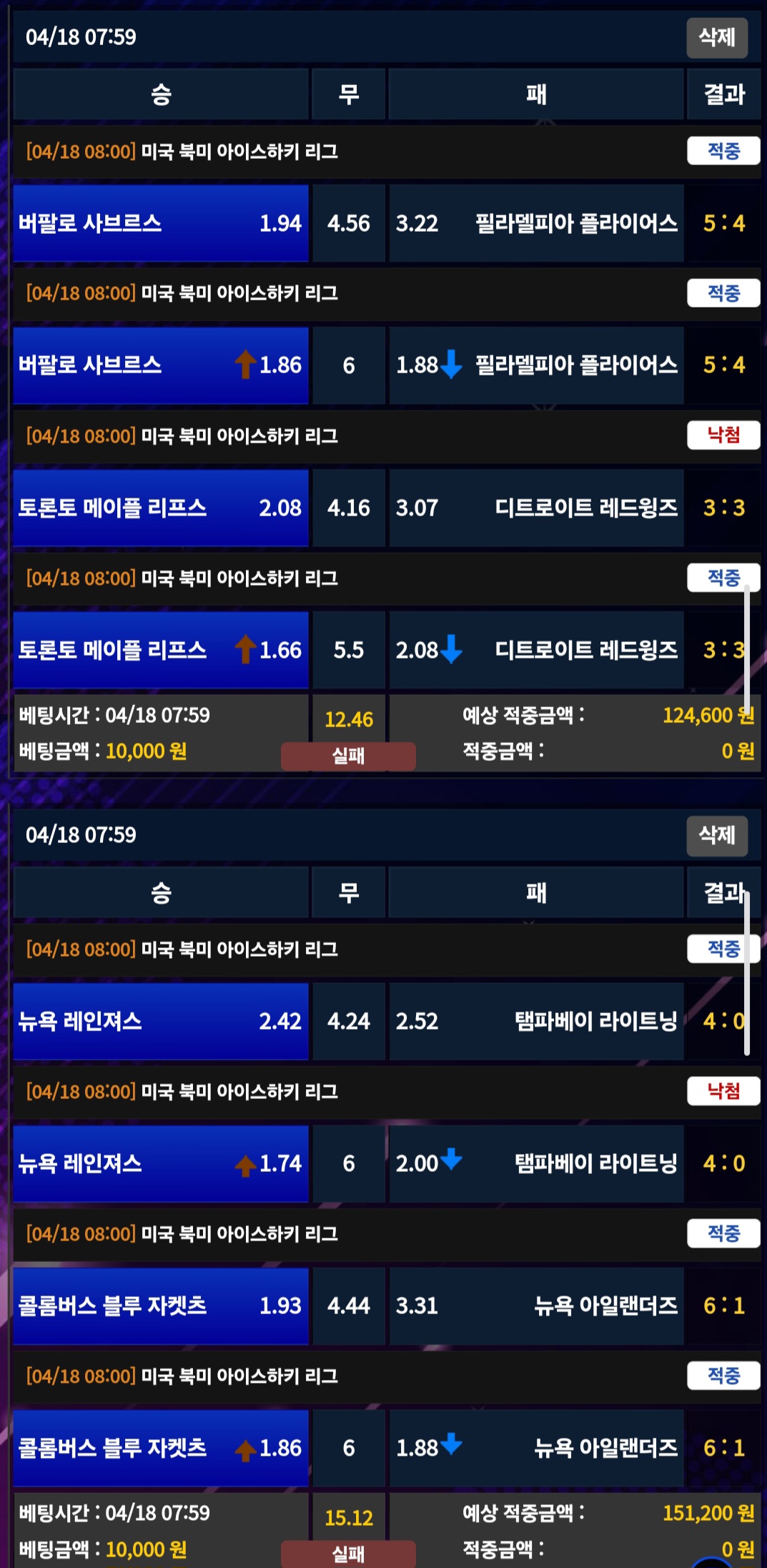Delete the bet slip with 15.12 odds
The image size is (767, 1568).
click(x=717, y=835)
